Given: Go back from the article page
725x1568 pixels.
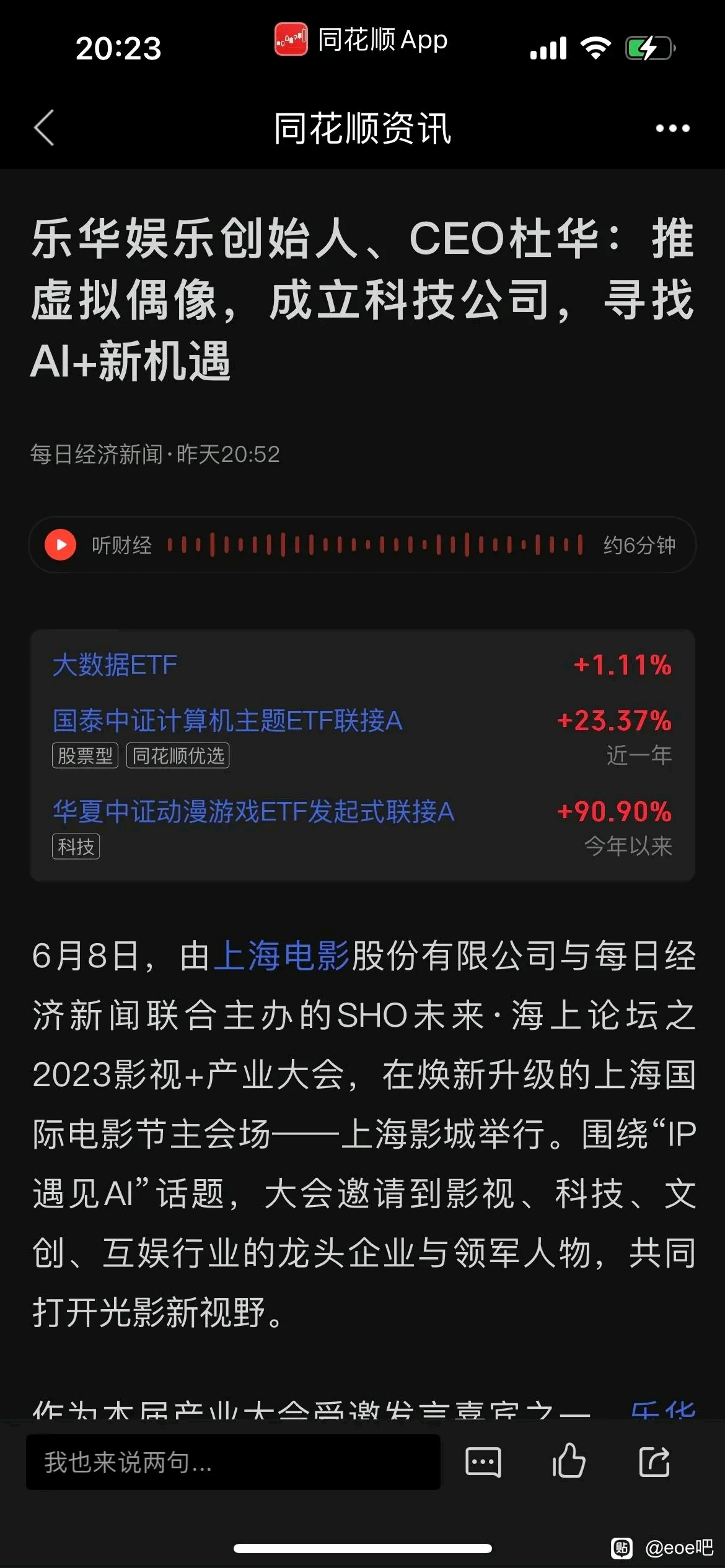Looking at the screenshot, I should 45,128.
